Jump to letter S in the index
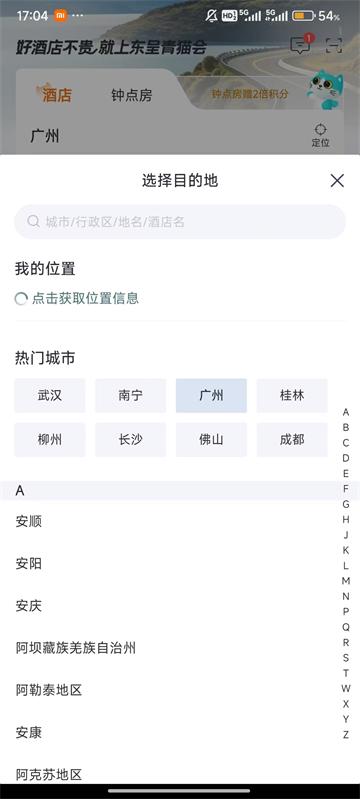This screenshot has height=799, width=360. (346, 658)
